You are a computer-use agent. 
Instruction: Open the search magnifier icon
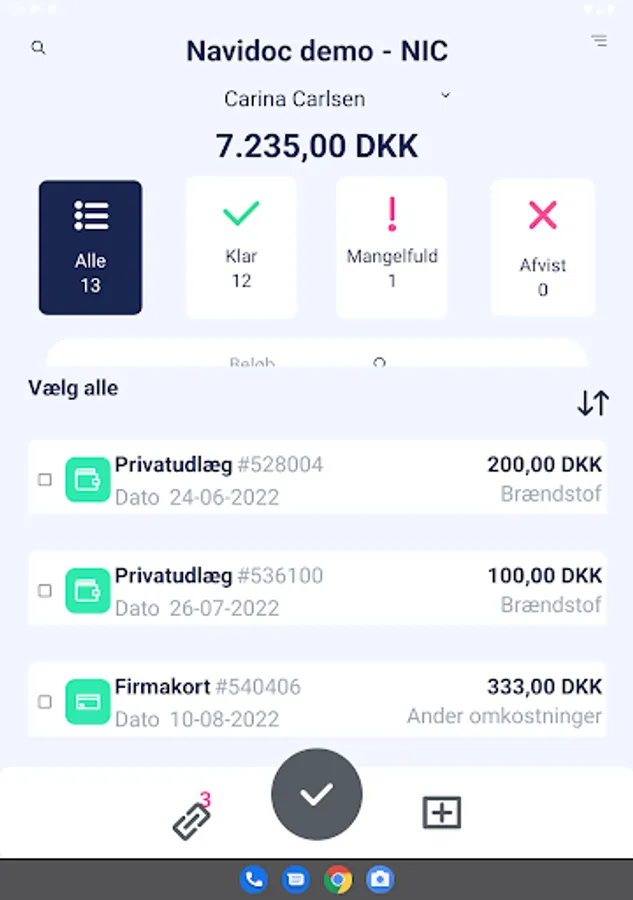38,48
